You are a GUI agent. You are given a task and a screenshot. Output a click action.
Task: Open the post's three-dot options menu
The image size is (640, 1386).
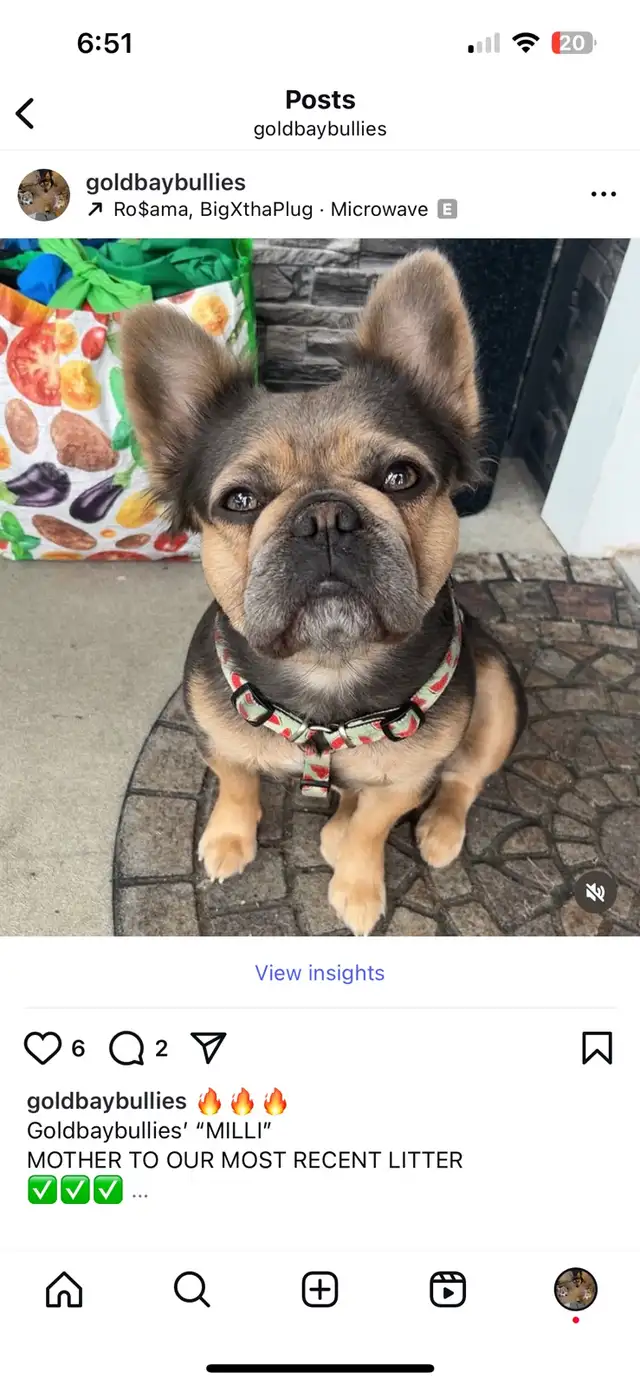(x=603, y=194)
